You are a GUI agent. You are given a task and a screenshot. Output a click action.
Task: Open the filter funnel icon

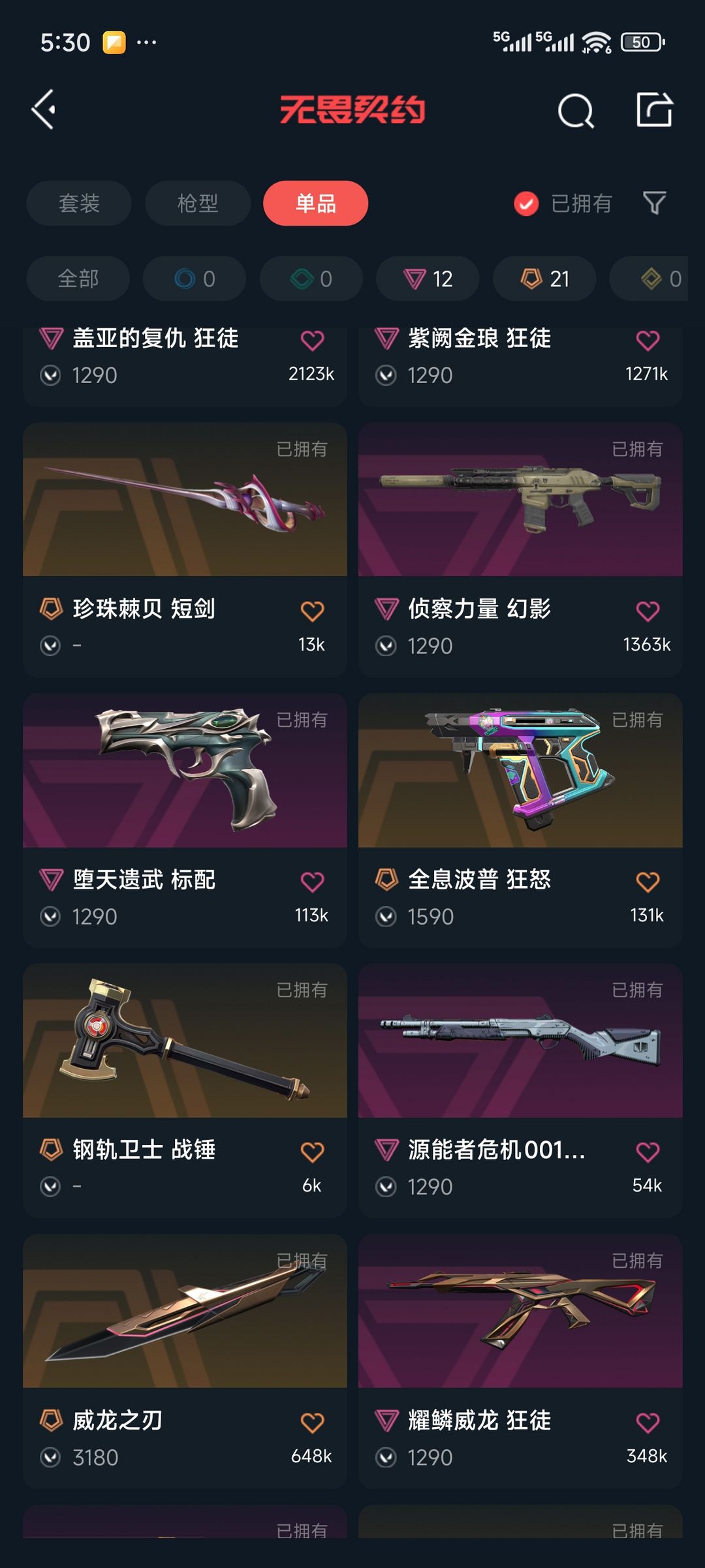tap(654, 203)
